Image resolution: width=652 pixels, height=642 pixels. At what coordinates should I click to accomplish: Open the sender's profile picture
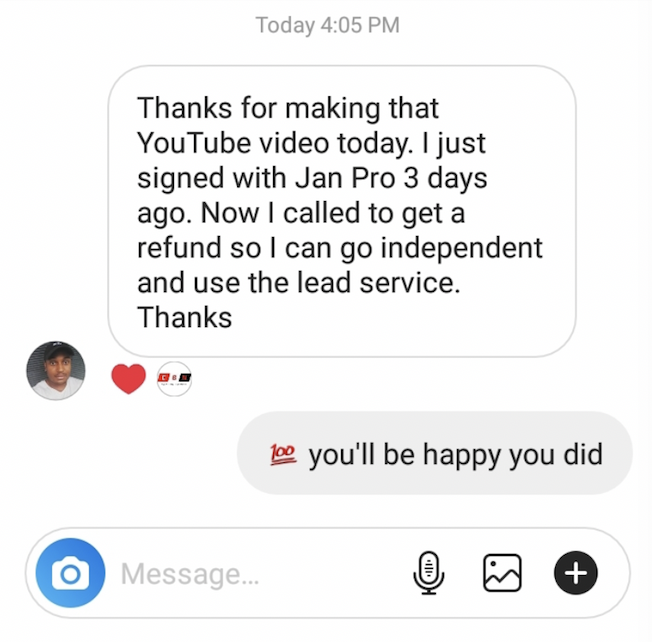[x=55, y=370]
